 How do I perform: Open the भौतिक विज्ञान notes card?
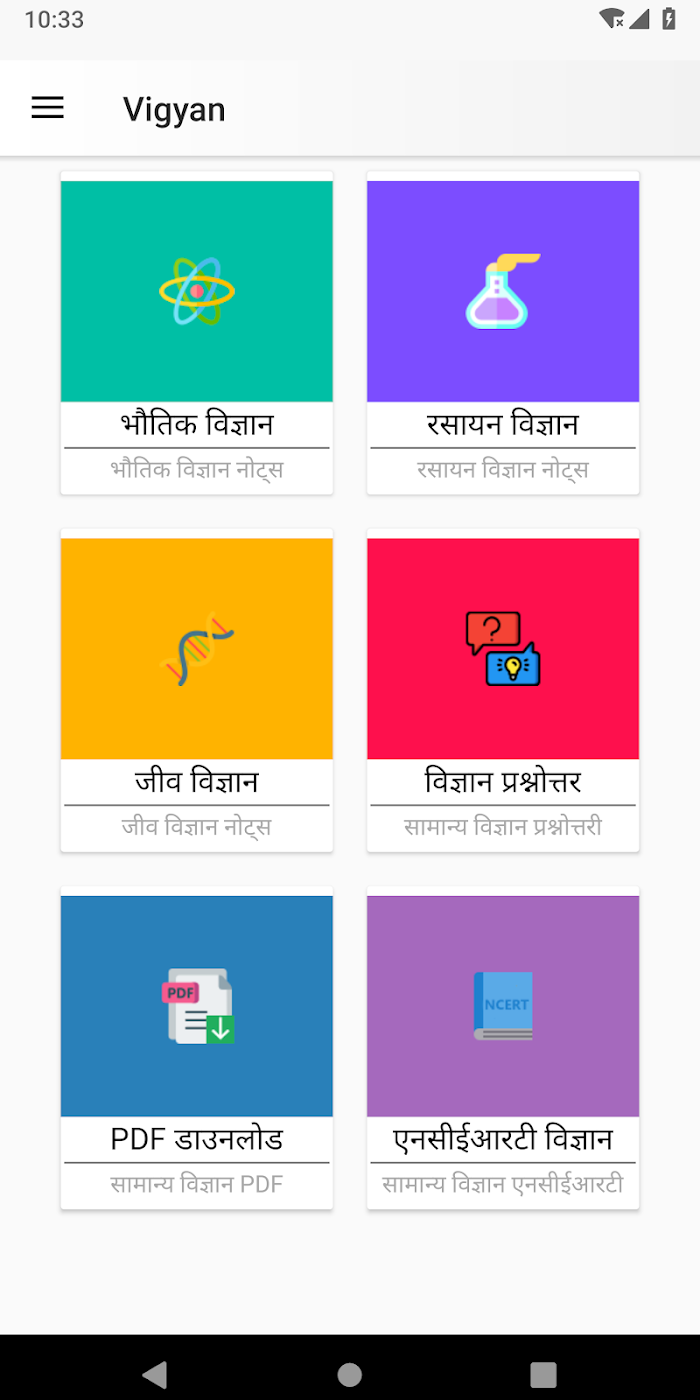[x=197, y=333]
